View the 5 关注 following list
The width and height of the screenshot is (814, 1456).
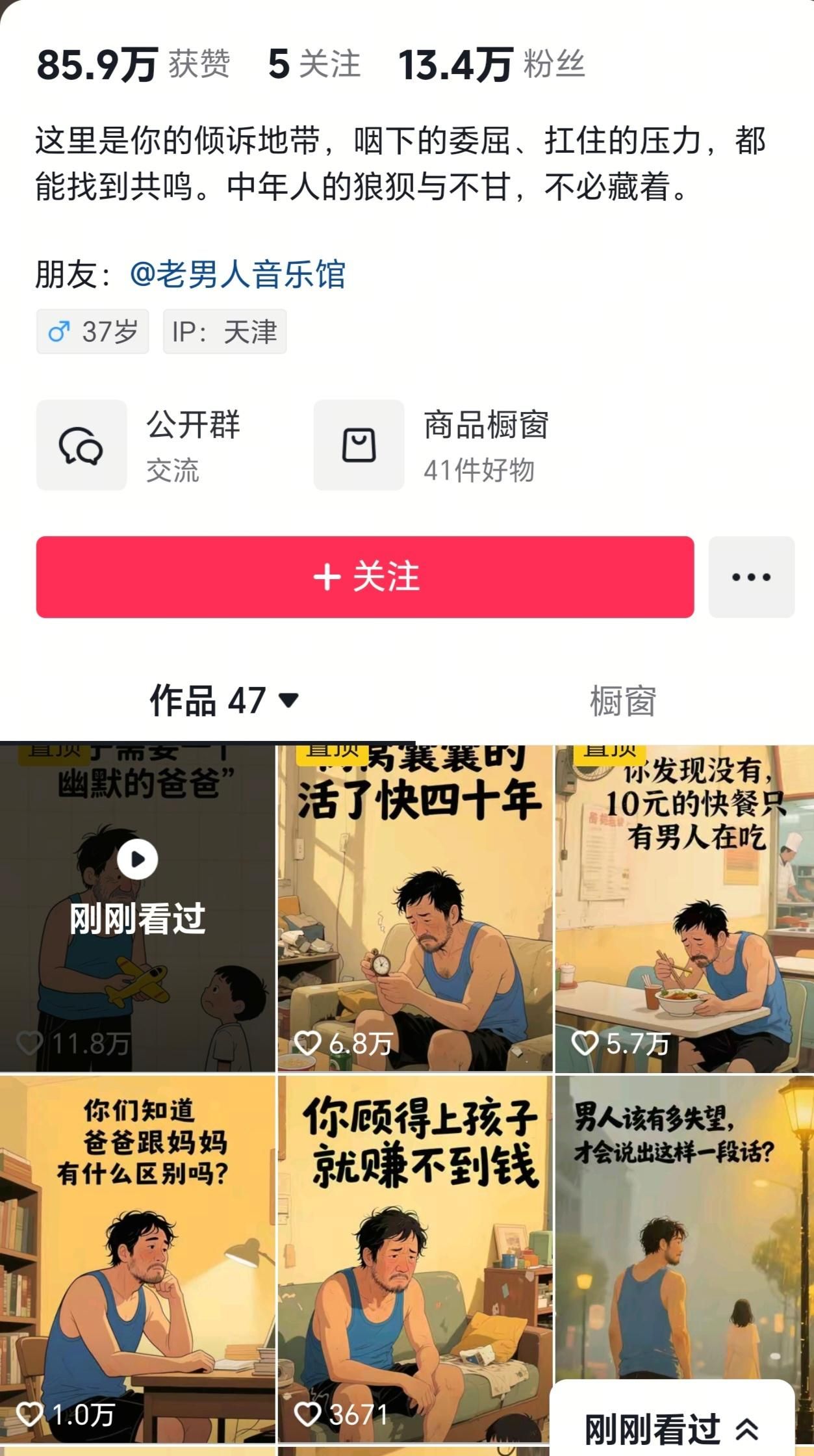pos(314,65)
